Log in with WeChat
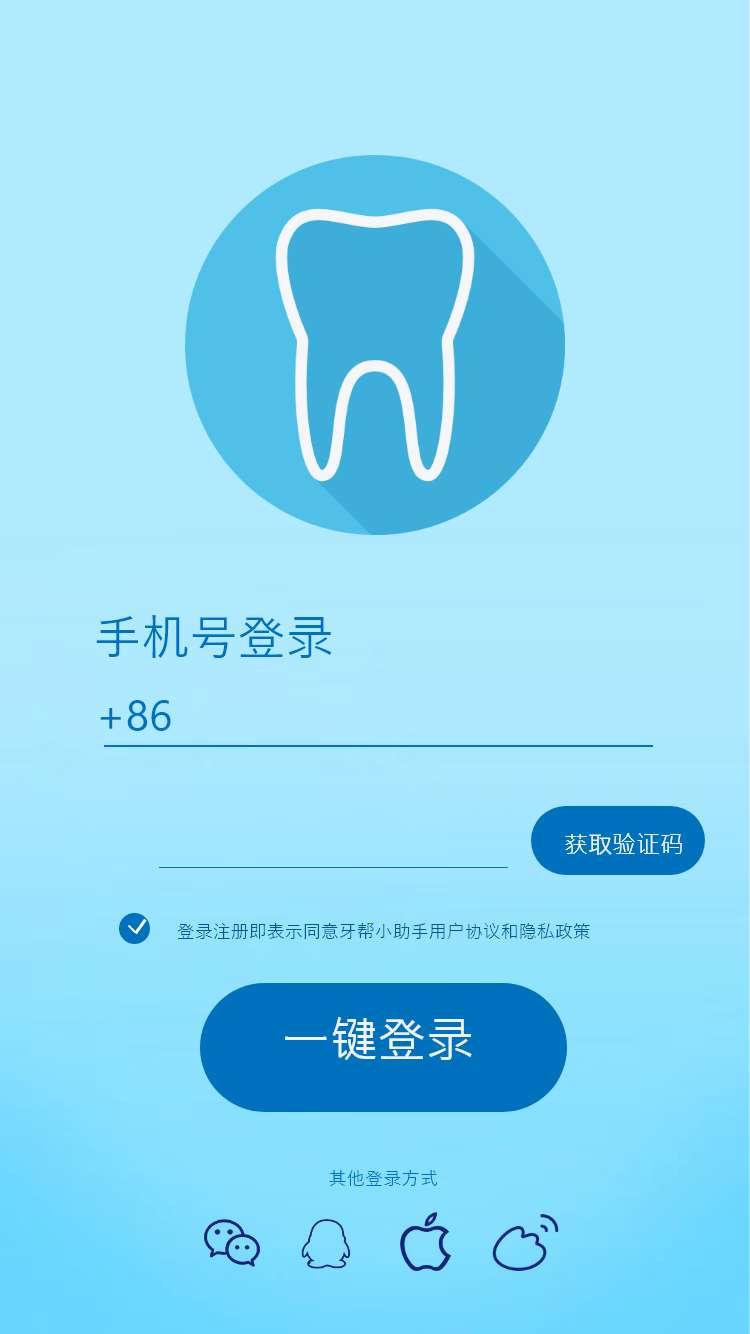Image resolution: width=750 pixels, height=1334 pixels. 232,1243
